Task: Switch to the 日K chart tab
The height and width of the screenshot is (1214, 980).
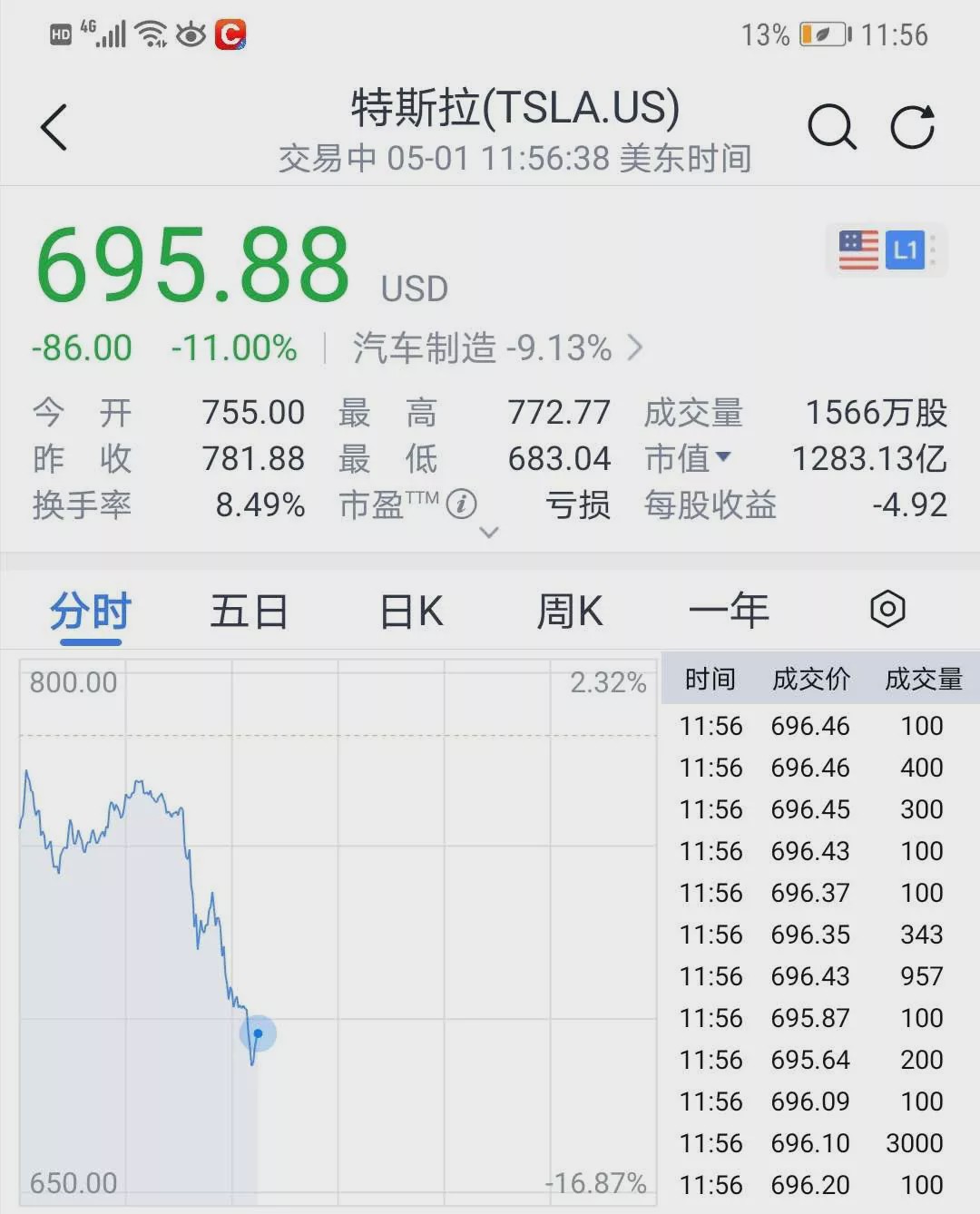Action: (x=411, y=612)
